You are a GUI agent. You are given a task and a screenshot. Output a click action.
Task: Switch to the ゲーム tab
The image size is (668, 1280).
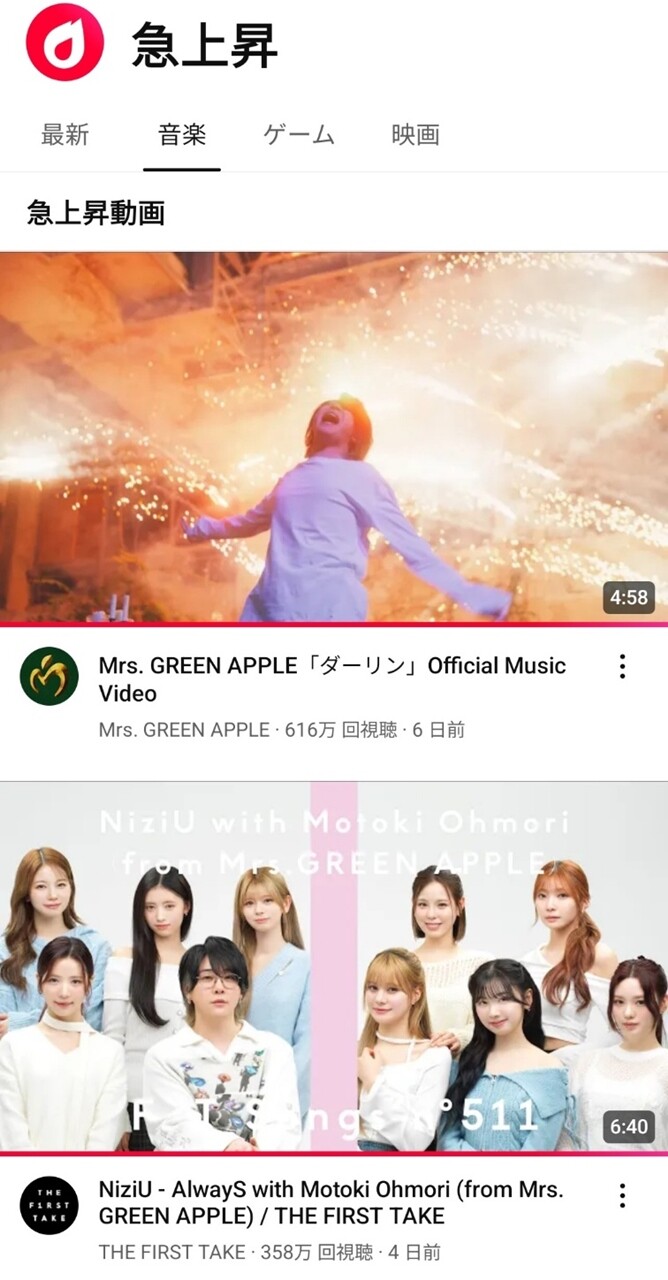pos(299,135)
